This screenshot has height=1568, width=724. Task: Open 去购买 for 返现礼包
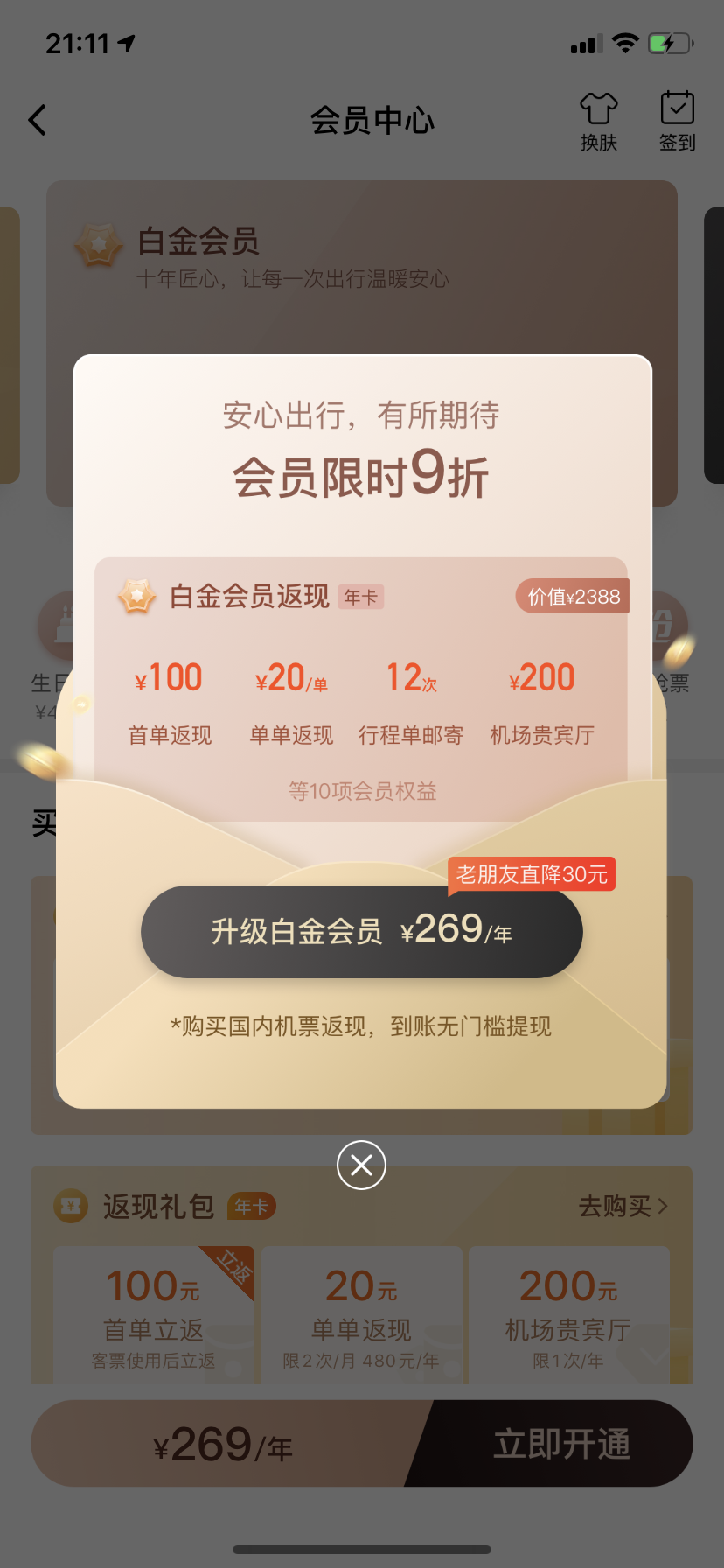pyautogui.click(x=623, y=1207)
